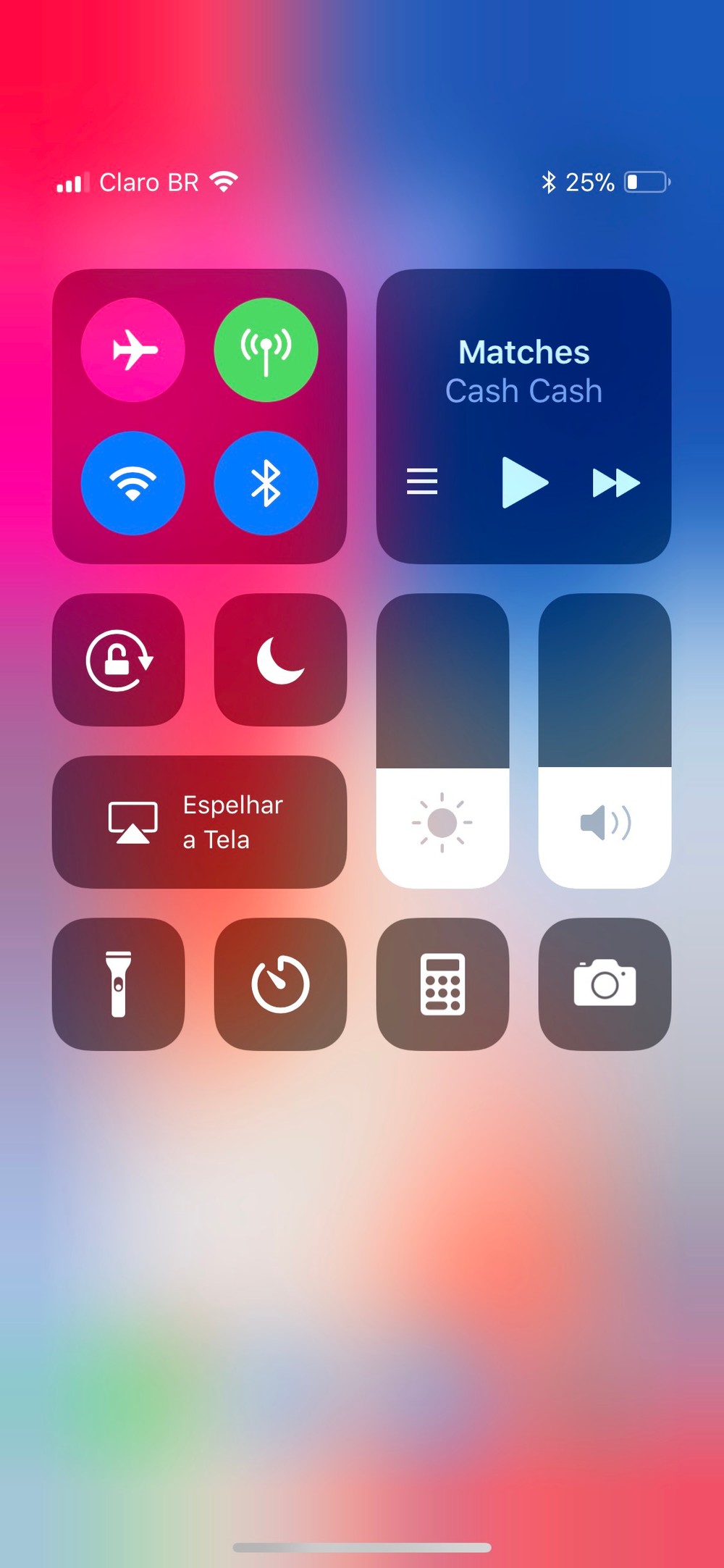Screen dimensions: 724x1568
Task: Play the song Matches
Action: pyautogui.click(x=523, y=482)
